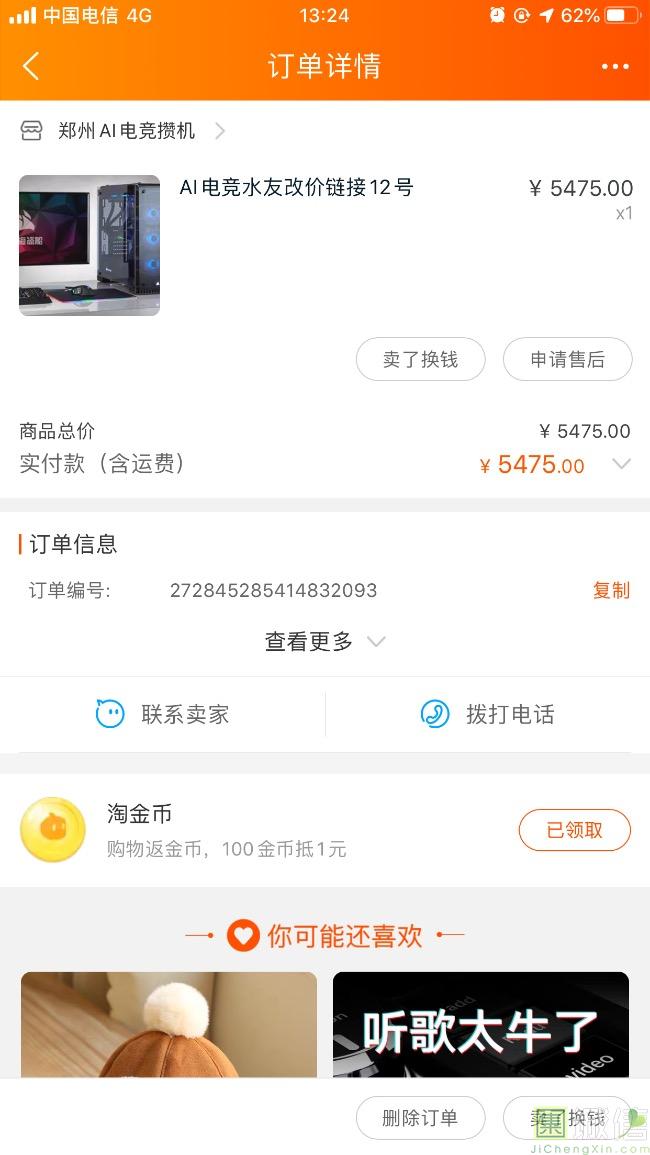Go back from order details
This screenshot has height=1155, width=650.
pyautogui.click(x=31, y=67)
